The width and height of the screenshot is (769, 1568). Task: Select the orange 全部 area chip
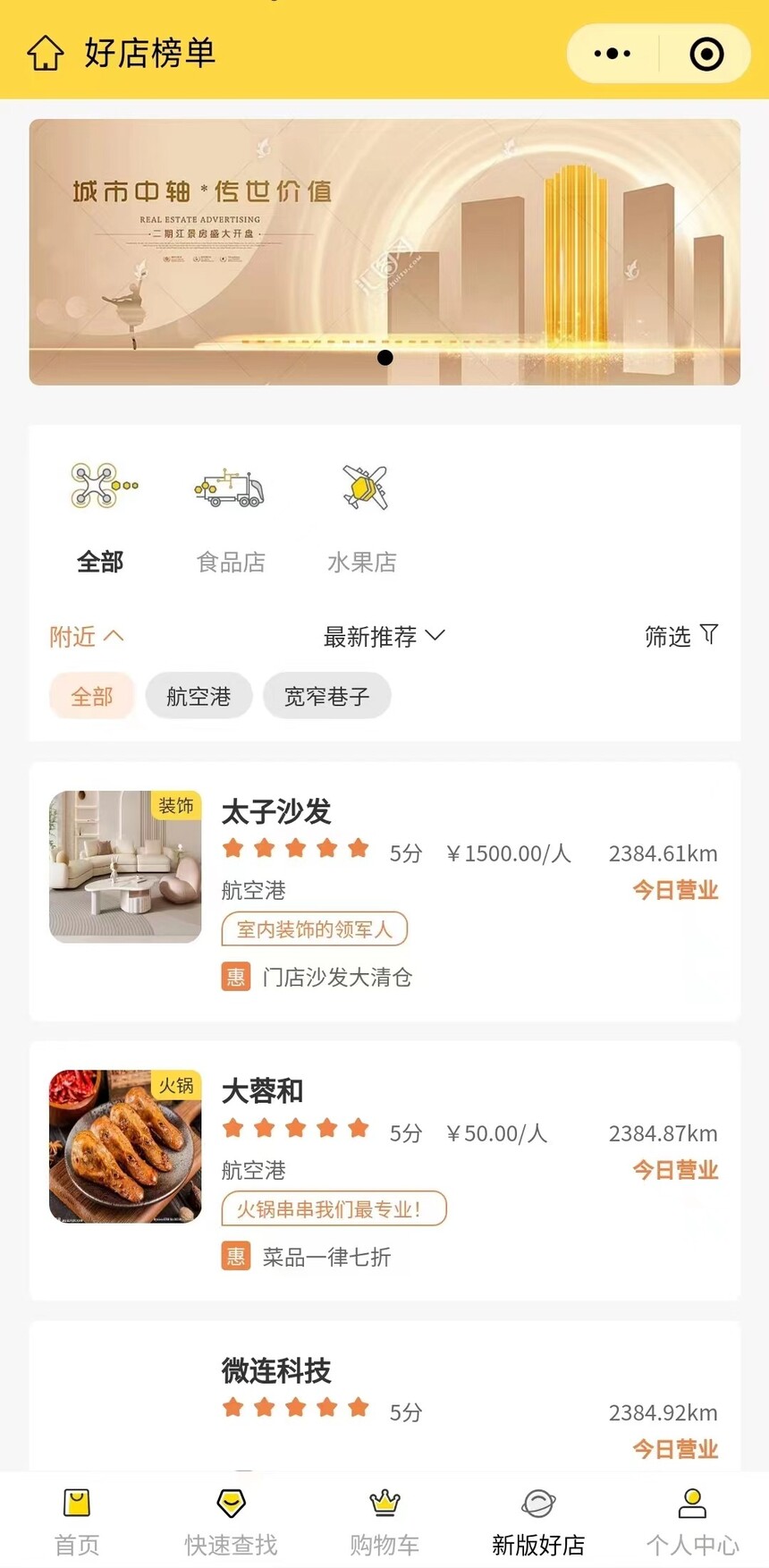click(x=91, y=696)
